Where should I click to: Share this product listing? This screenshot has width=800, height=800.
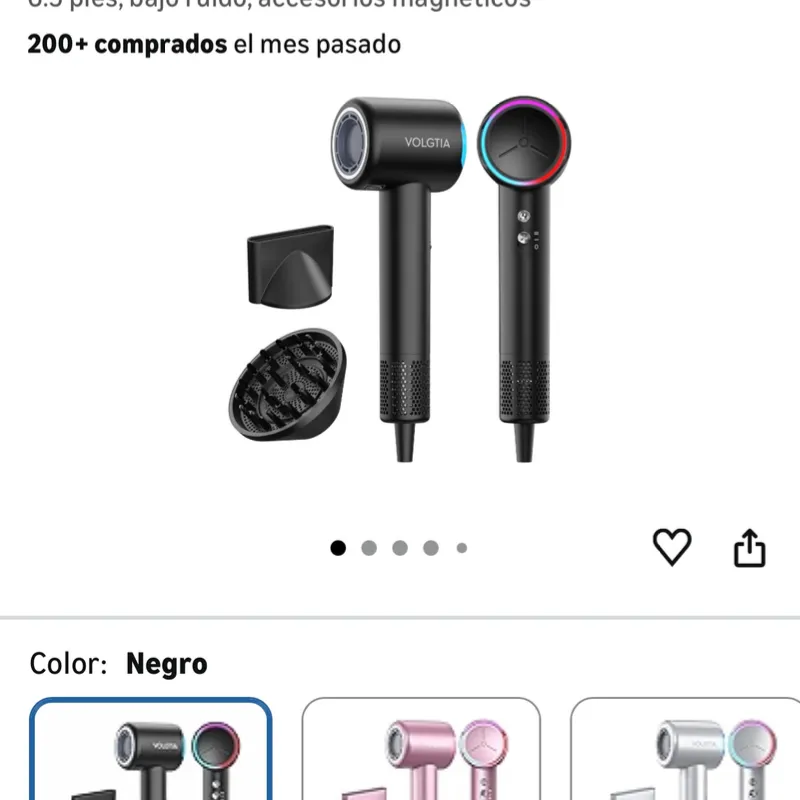click(749, 547)
